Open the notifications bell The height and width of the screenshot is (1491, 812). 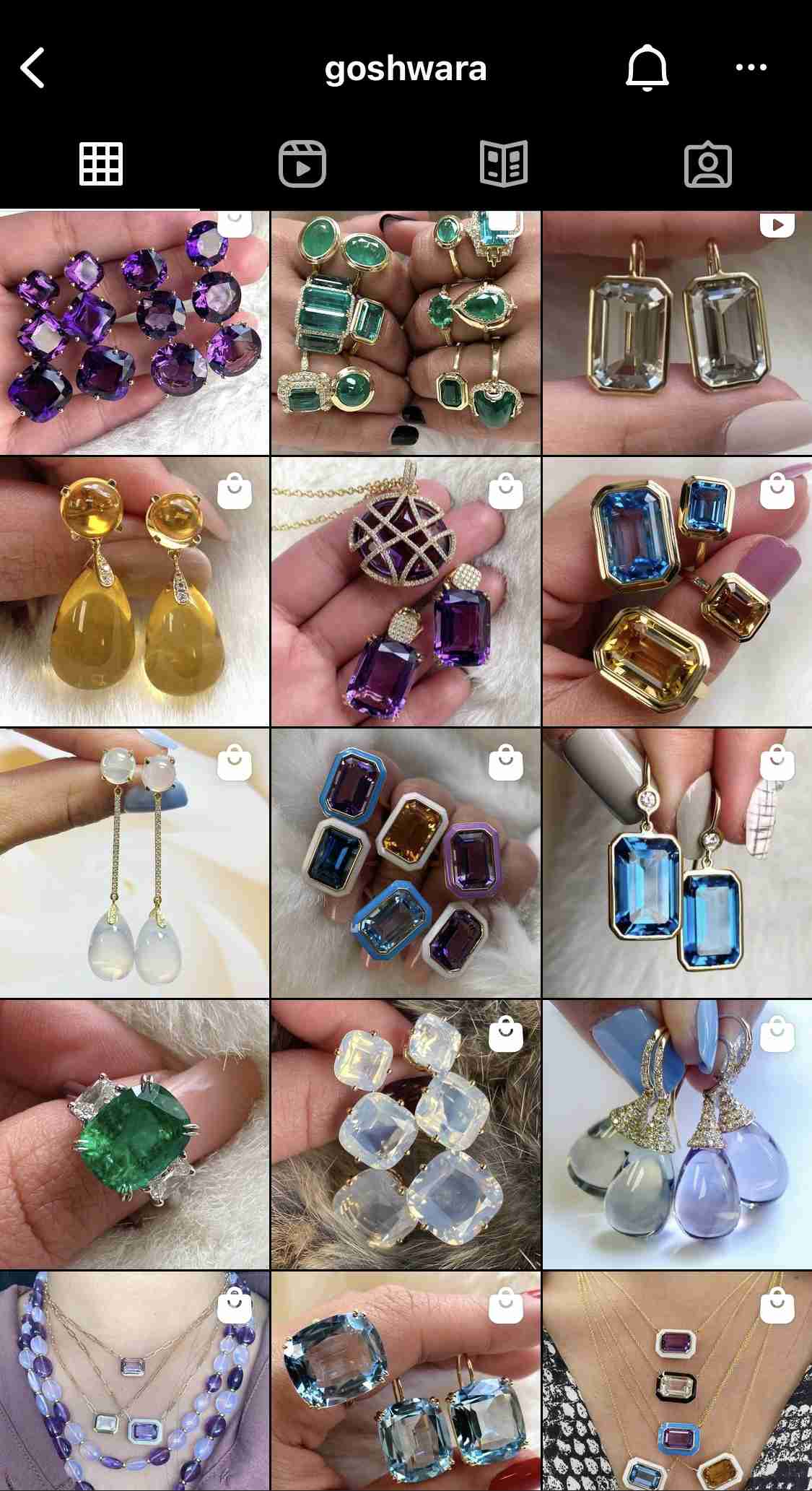pos(647,68)
